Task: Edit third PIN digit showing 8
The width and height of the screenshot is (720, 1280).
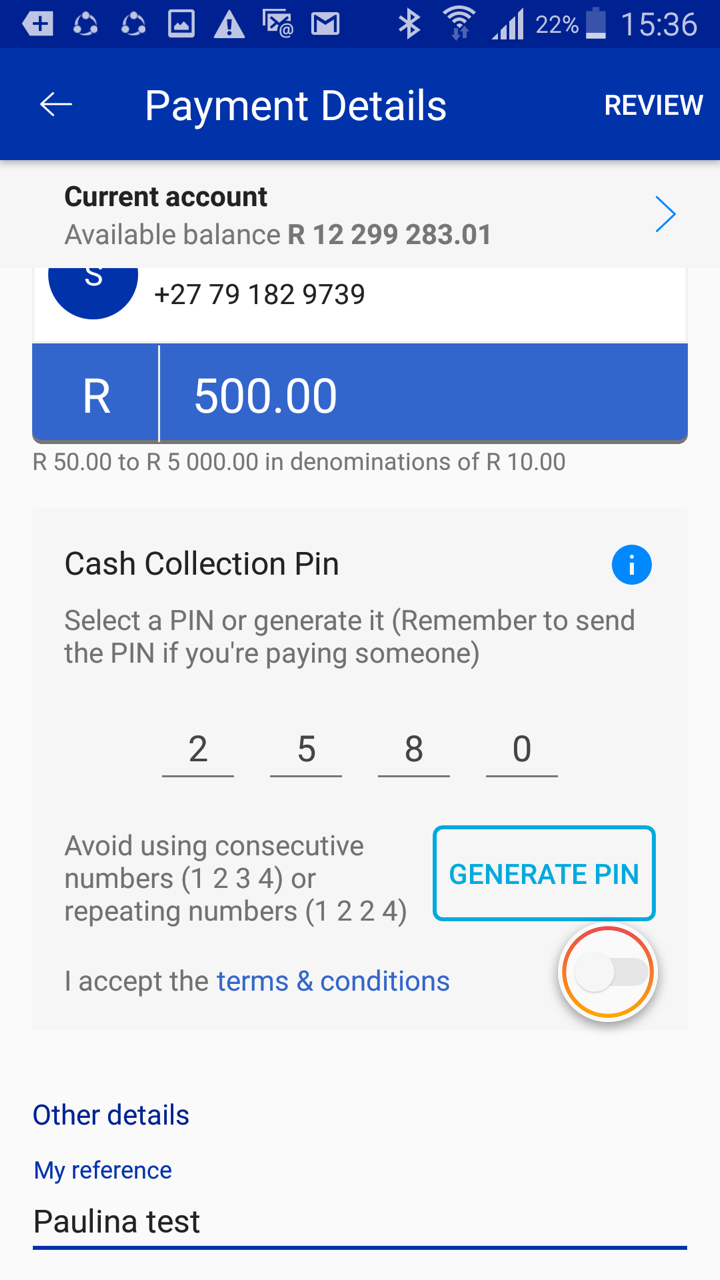Action: pos(414,749)
